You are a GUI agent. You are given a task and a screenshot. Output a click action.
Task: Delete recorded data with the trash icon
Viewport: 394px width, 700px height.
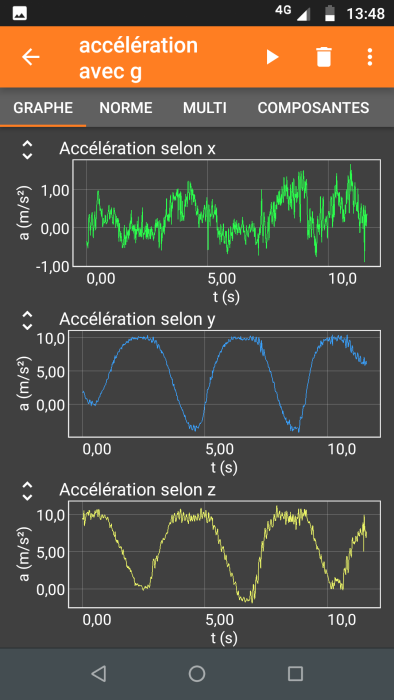[x=324, y=57]
